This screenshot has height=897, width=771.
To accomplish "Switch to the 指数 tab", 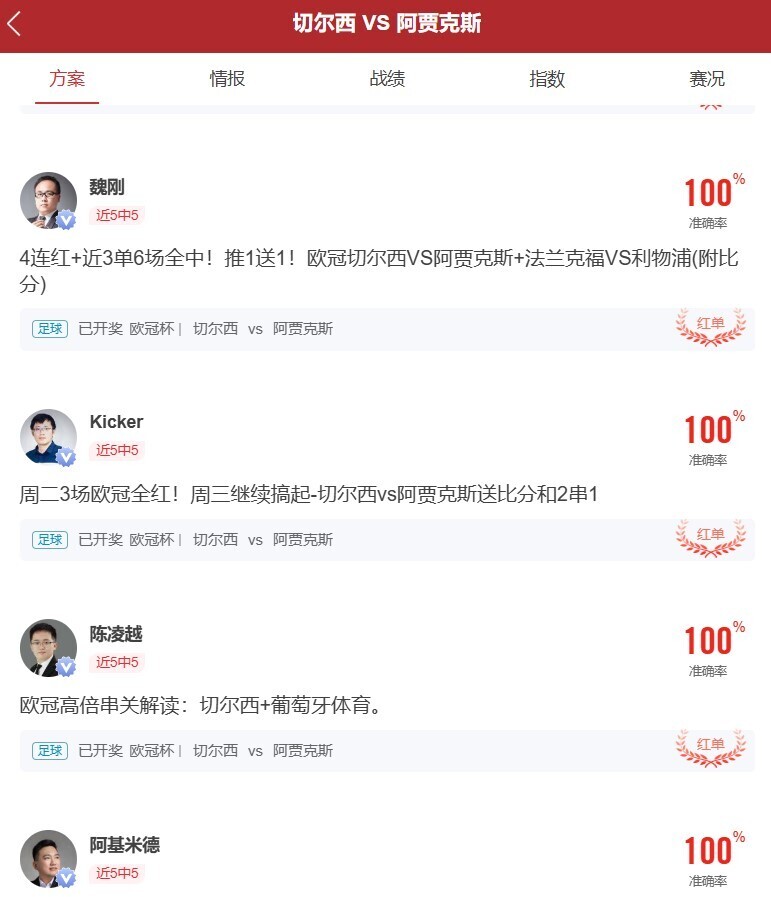I will [547, 79].
